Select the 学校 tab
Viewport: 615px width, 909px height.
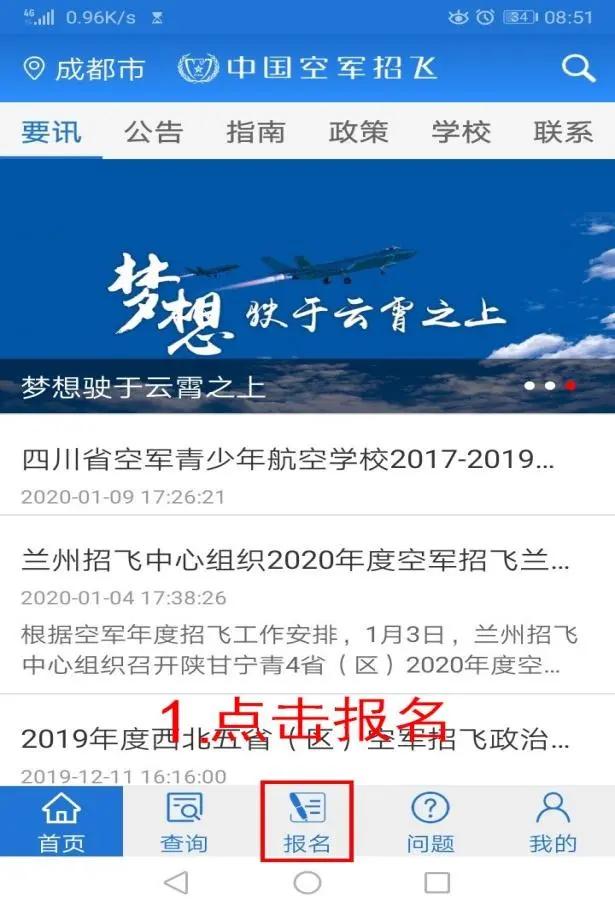pyautogui.click(x=460, y=132)
